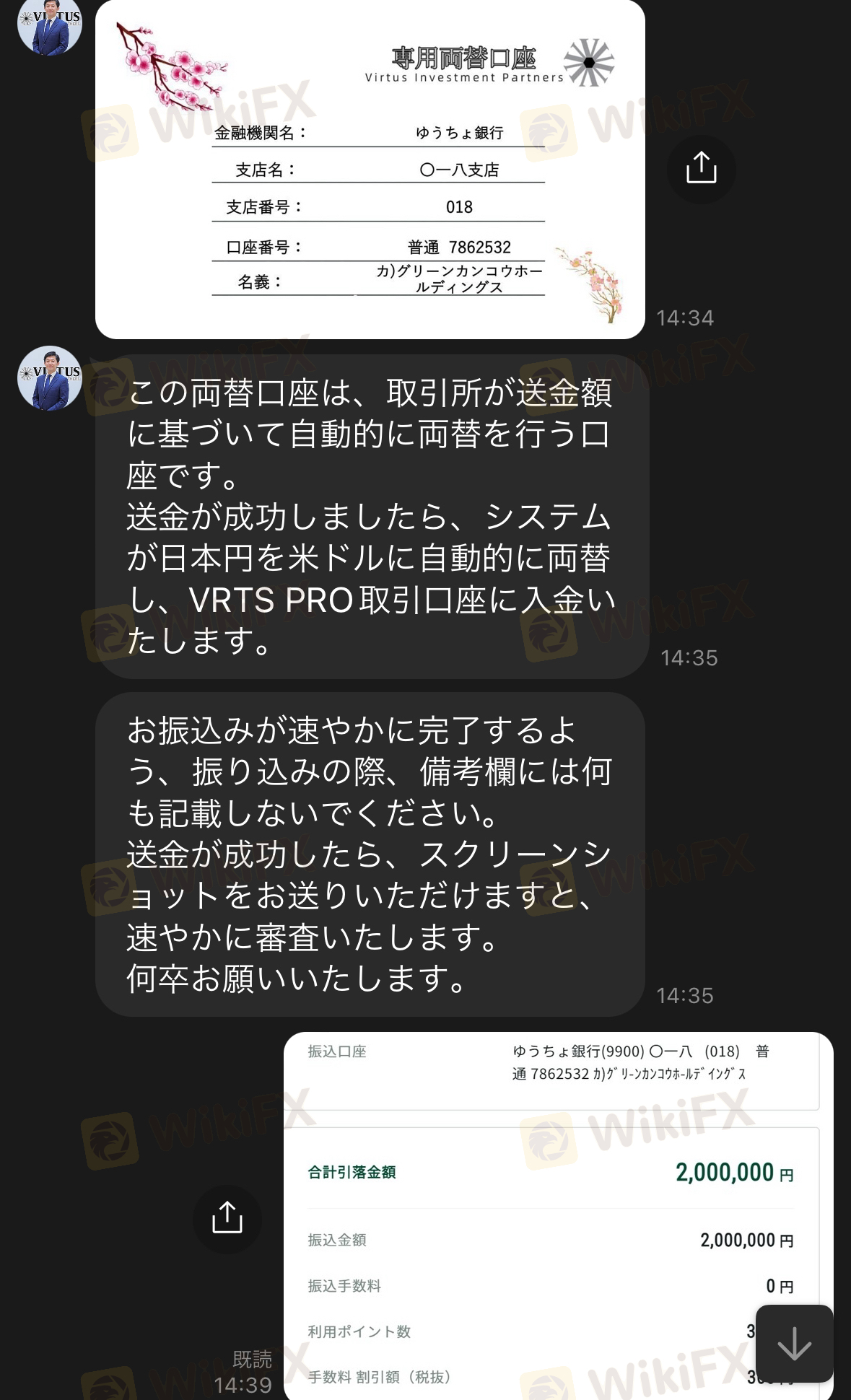Open the 専用両替口座 image in the chat
This screenshot has height=1400, width=851.
point(370,170)
